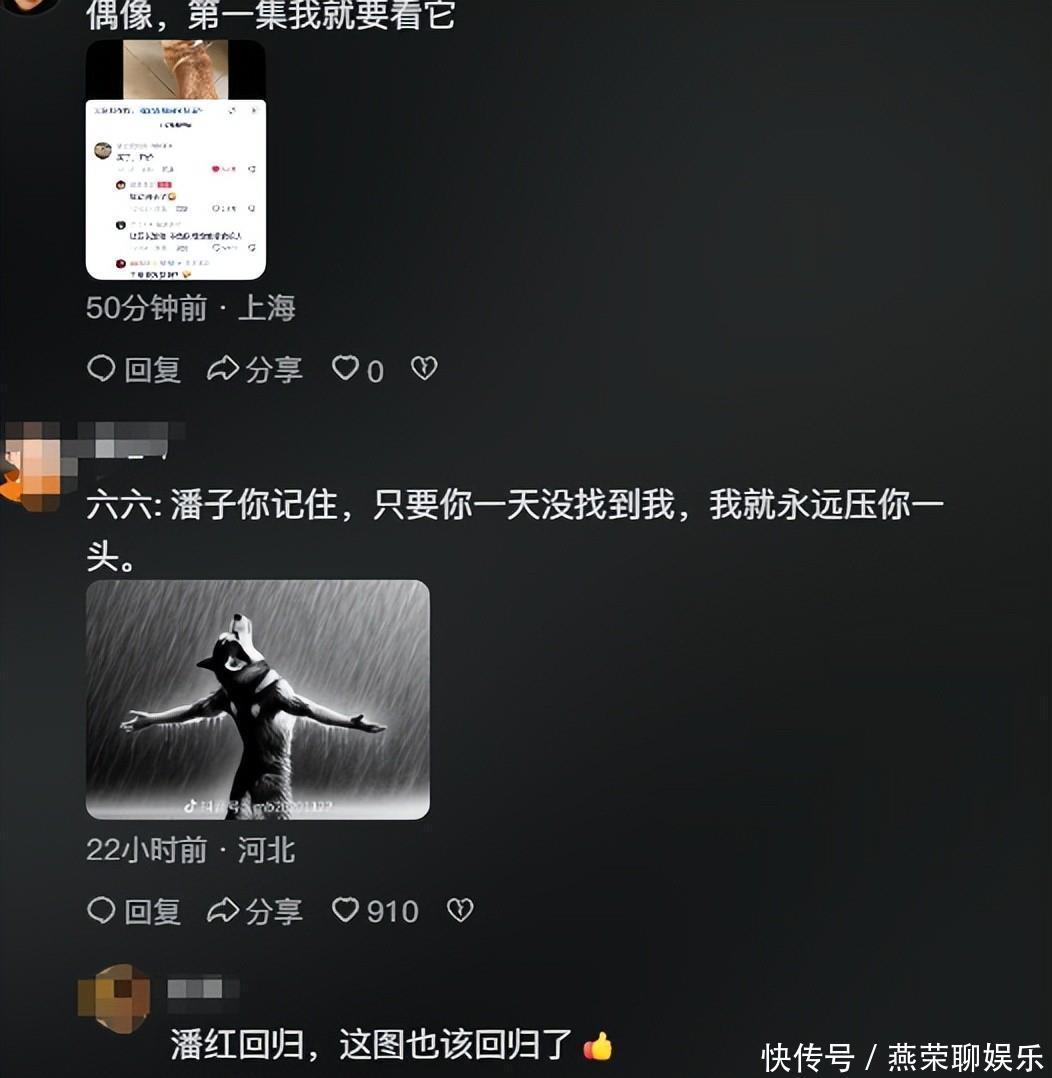1052x1078 pixels.
Task: Open the avatar beside the 潘红回归 reply
Action: tap(113, 998)
